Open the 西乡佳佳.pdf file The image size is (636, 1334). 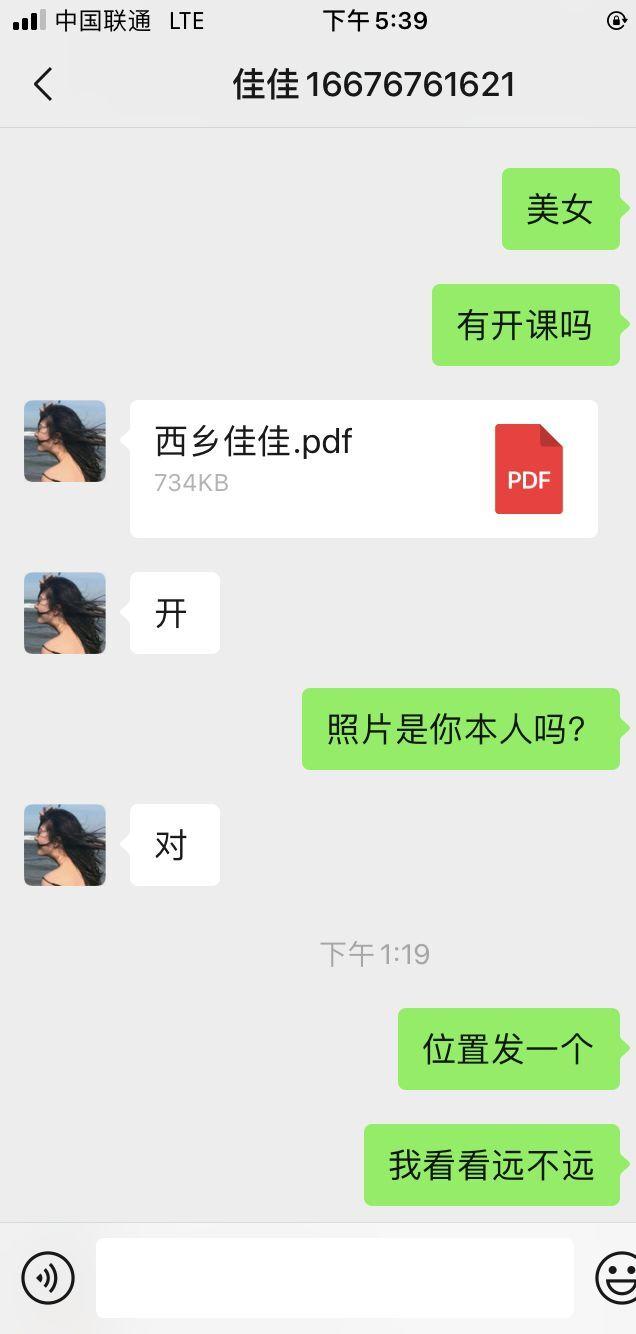coord(364,469)
